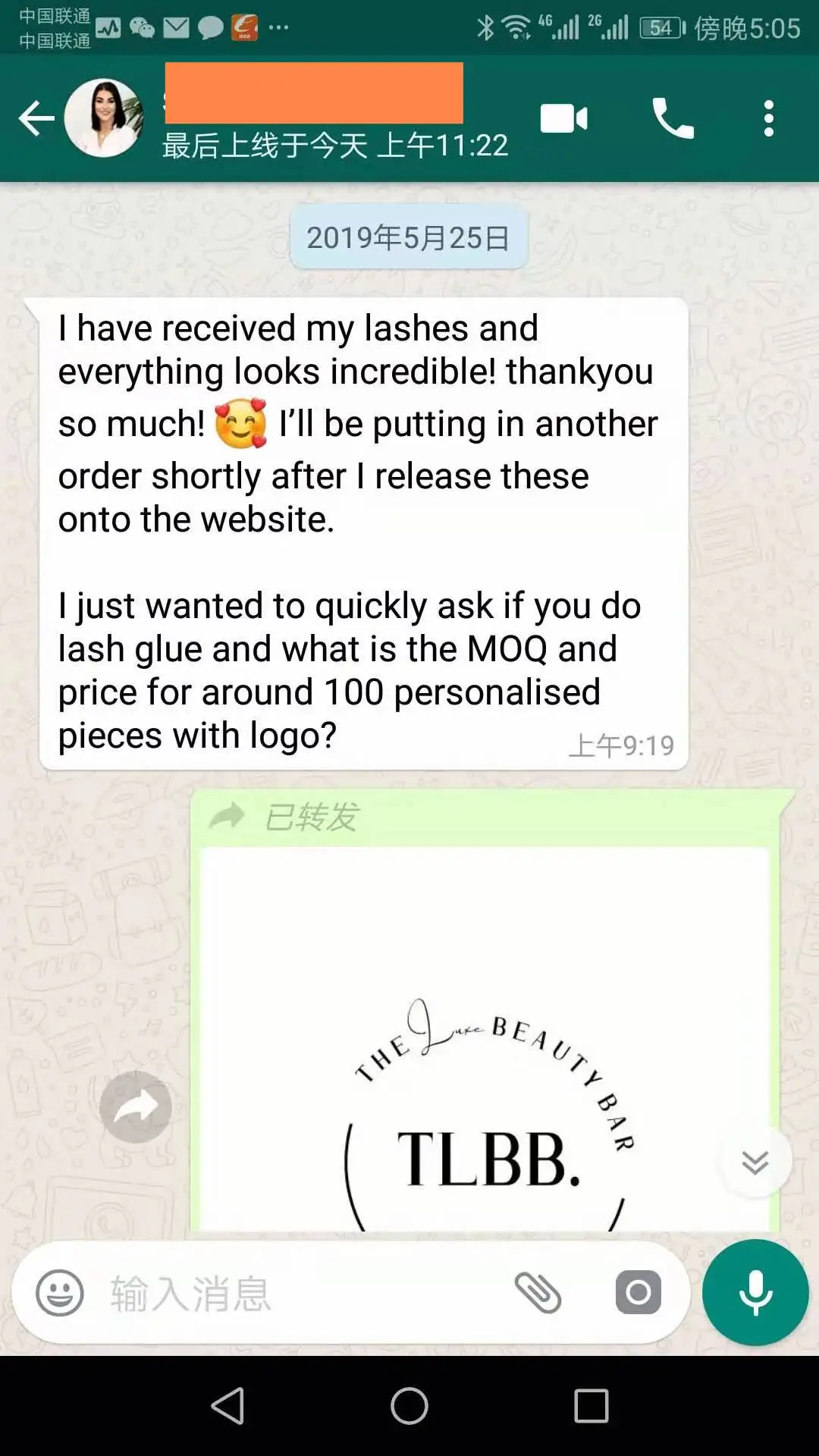Jump to the latest messages

755,1162
